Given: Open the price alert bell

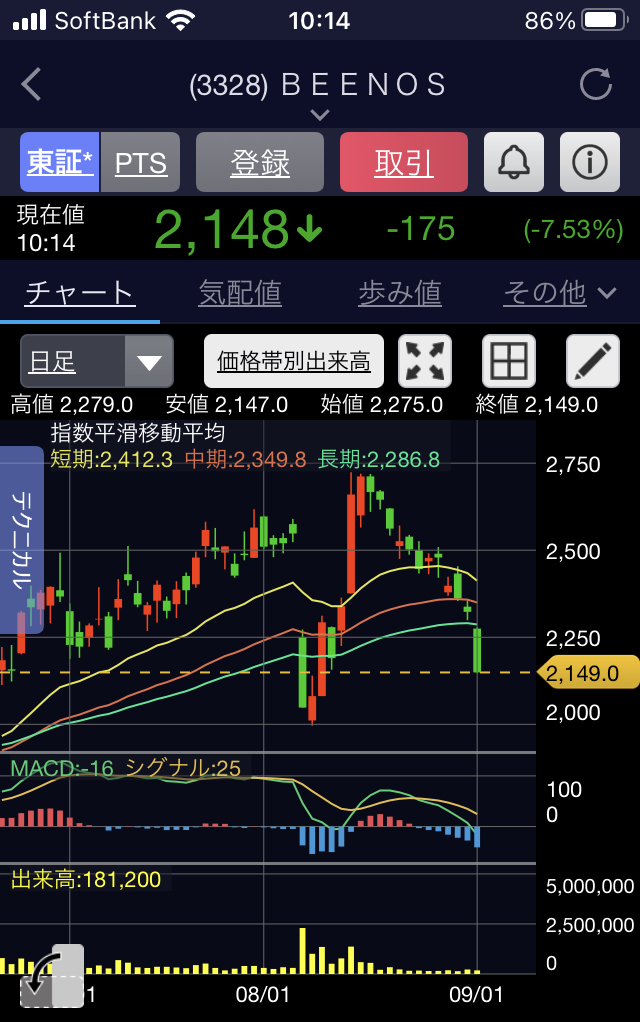Looking at the screenshot, I should [x=514, y=162].
